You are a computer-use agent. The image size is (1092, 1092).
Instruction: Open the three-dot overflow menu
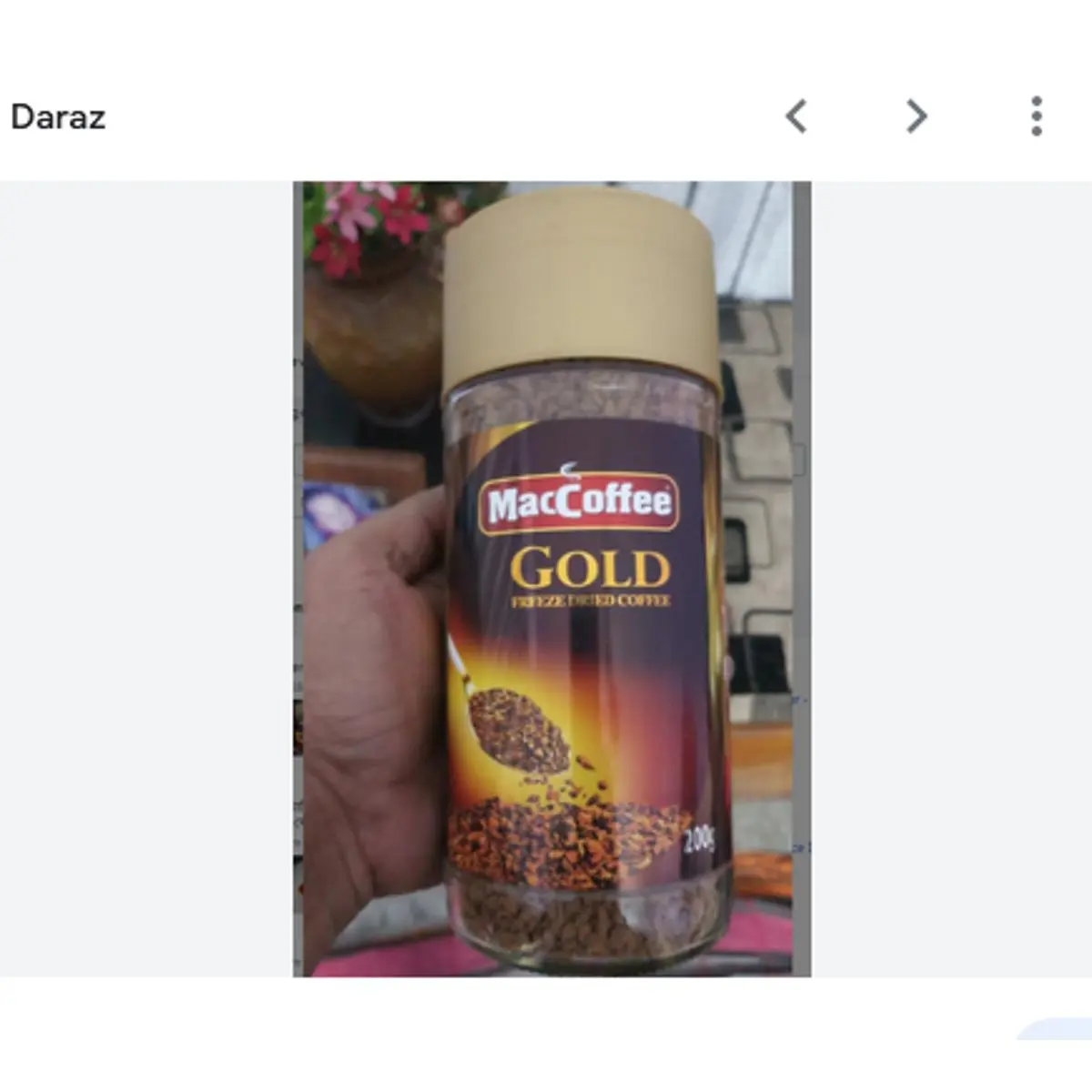(x=1036, y=116)
